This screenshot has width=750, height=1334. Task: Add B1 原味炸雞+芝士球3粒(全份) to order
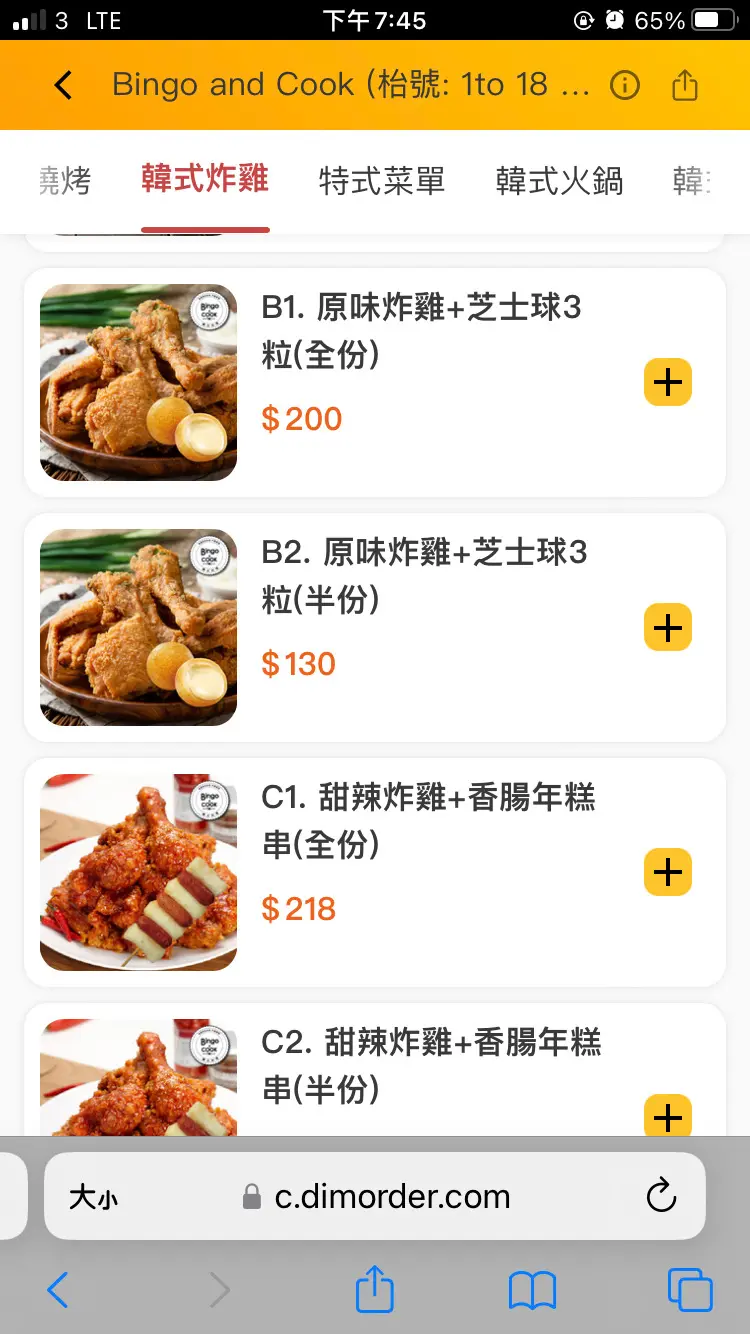pyautogui.click(x=668, y=382)
